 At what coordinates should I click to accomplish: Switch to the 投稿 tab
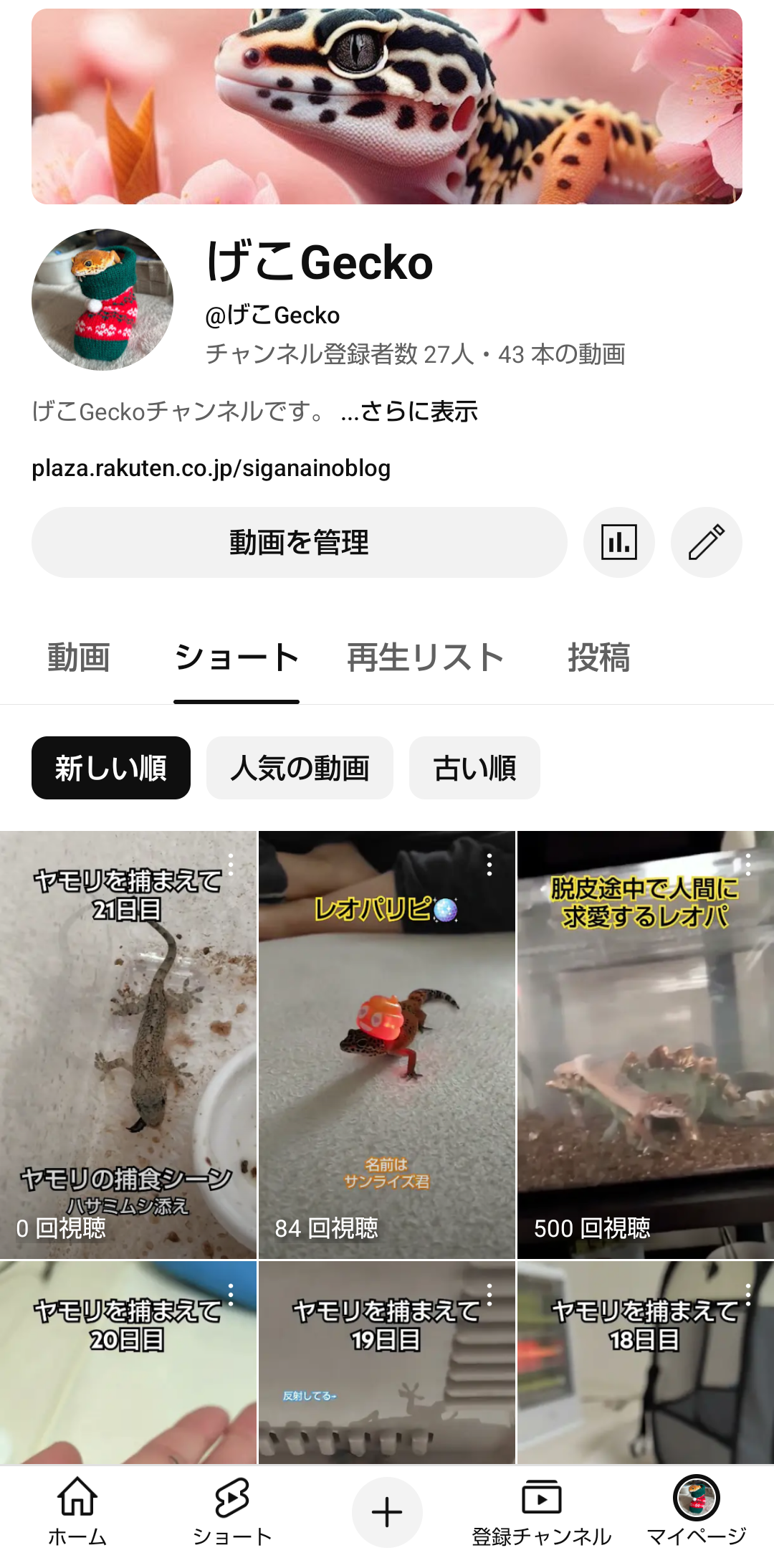598,657
